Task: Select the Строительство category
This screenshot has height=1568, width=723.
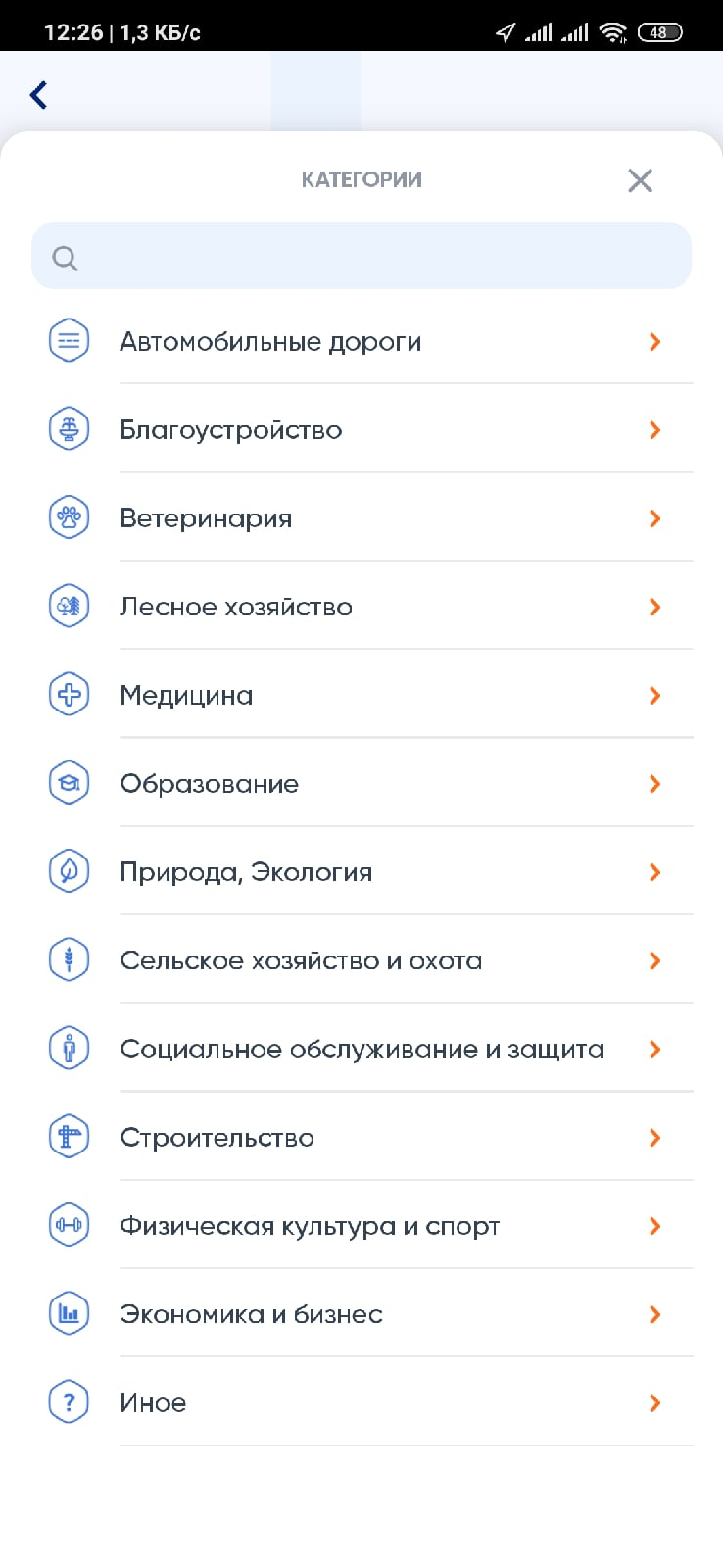Action: (361, 1137)
